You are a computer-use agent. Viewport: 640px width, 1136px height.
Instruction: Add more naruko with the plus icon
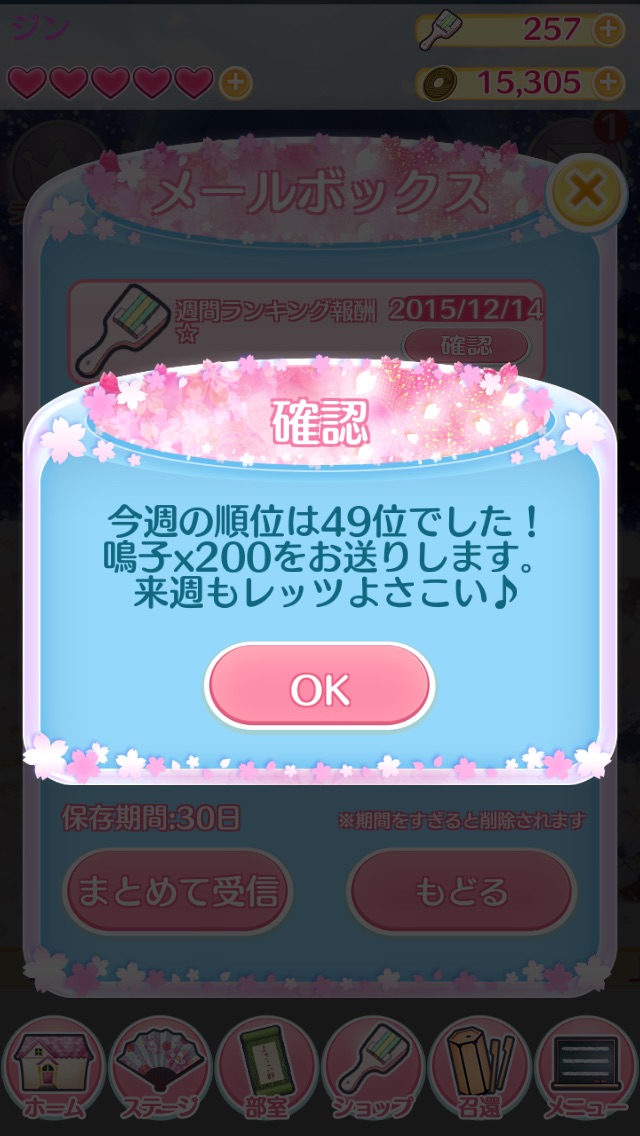(608, 31)
